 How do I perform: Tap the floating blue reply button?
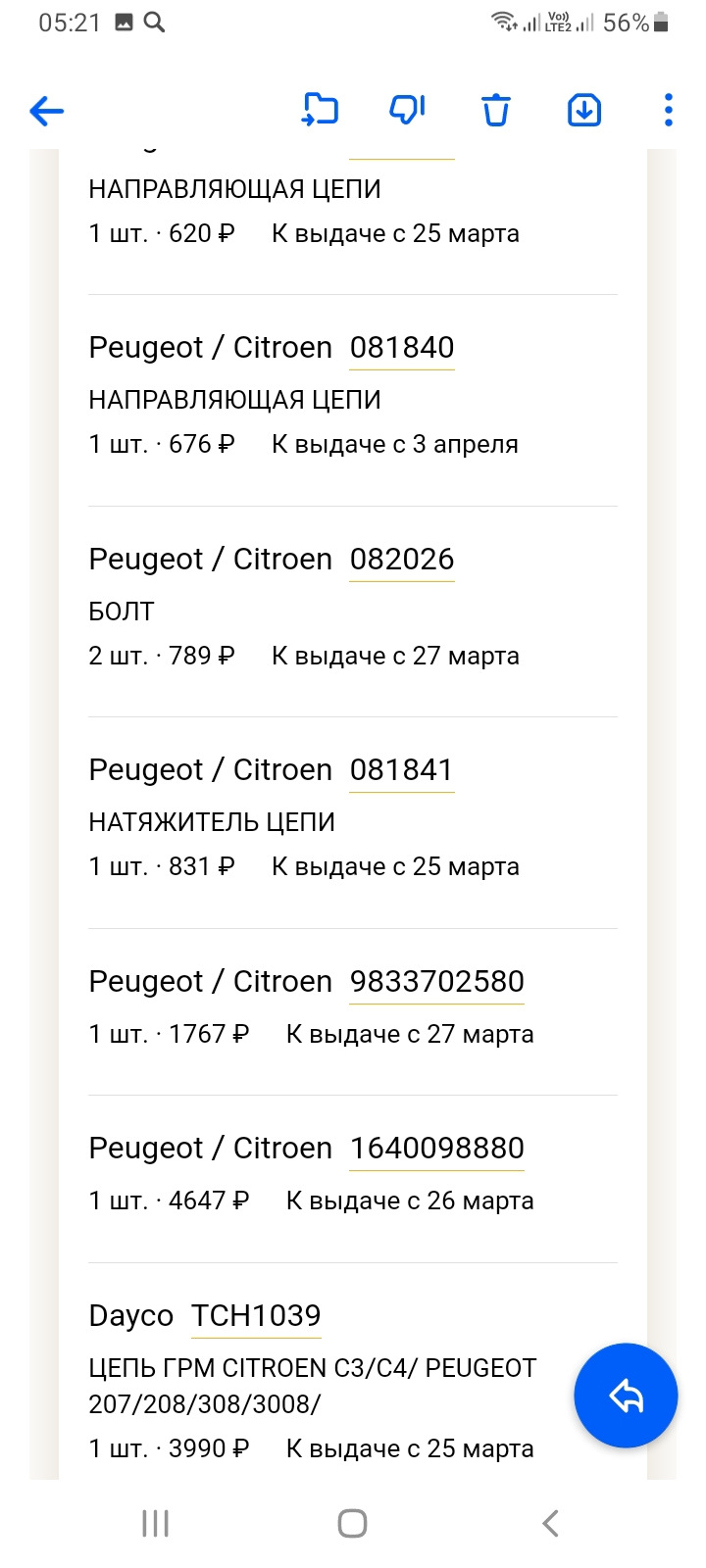(625, 1396)
